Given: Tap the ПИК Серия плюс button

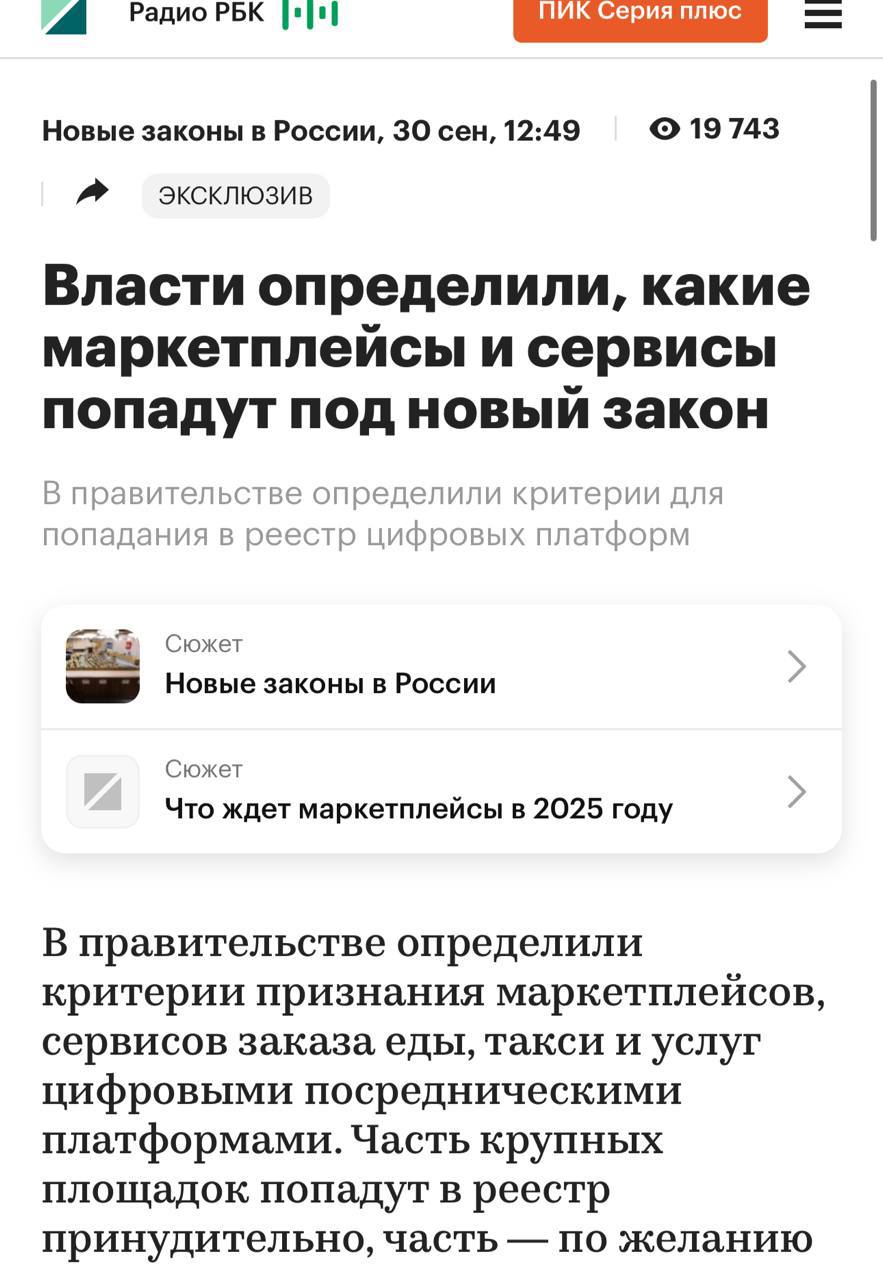Looking at the screenshot, I should (x=640, y=16).
